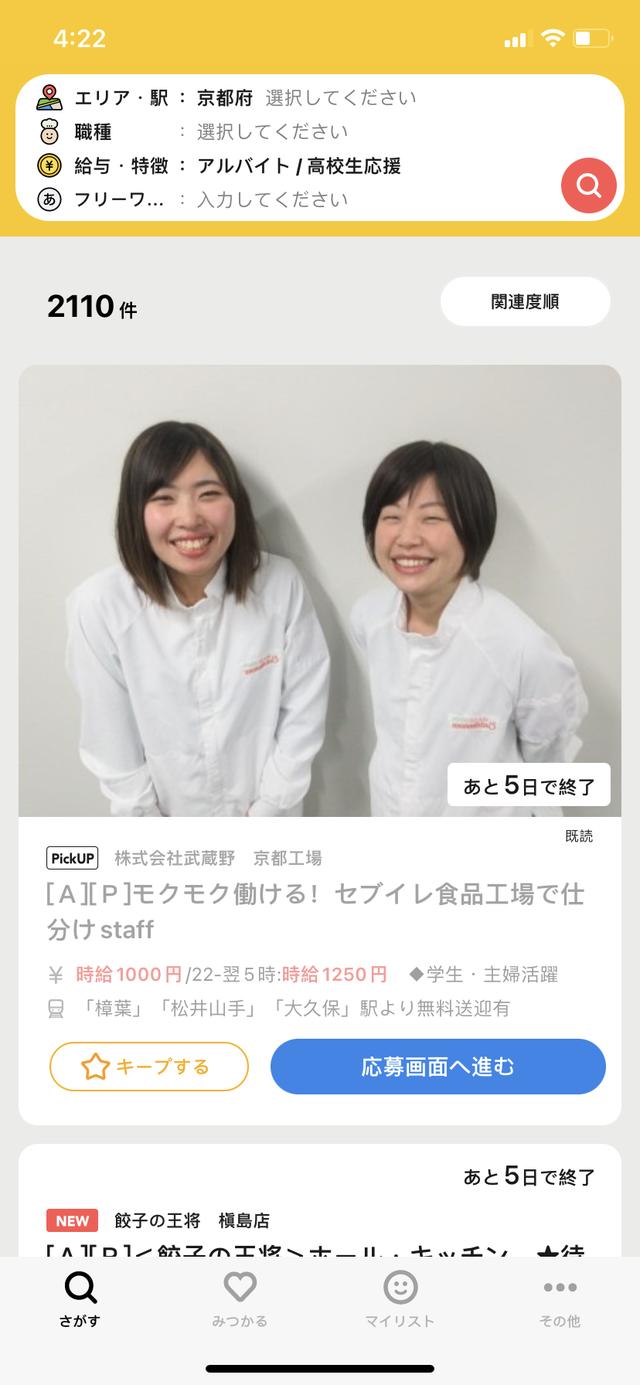Switch to the さがす tab

[x=80, y=1300]
